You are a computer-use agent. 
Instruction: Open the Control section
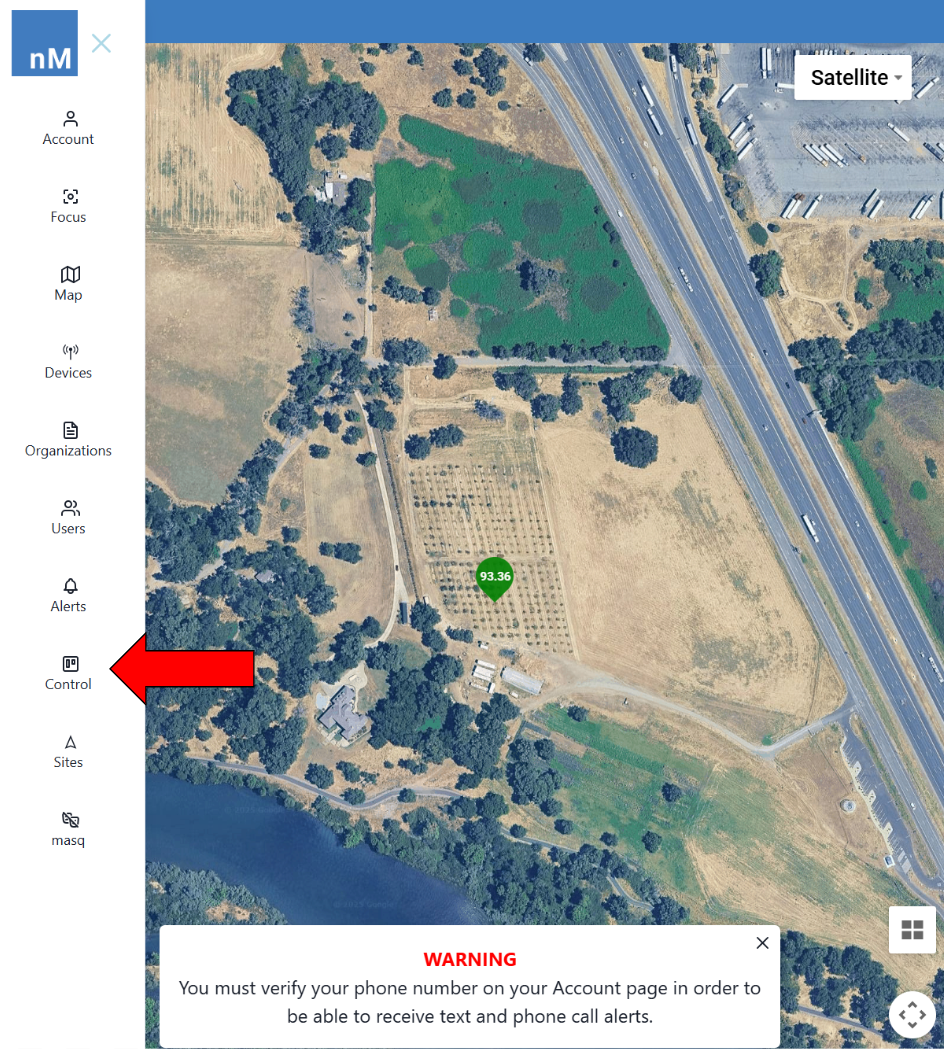tap(69, 673)
